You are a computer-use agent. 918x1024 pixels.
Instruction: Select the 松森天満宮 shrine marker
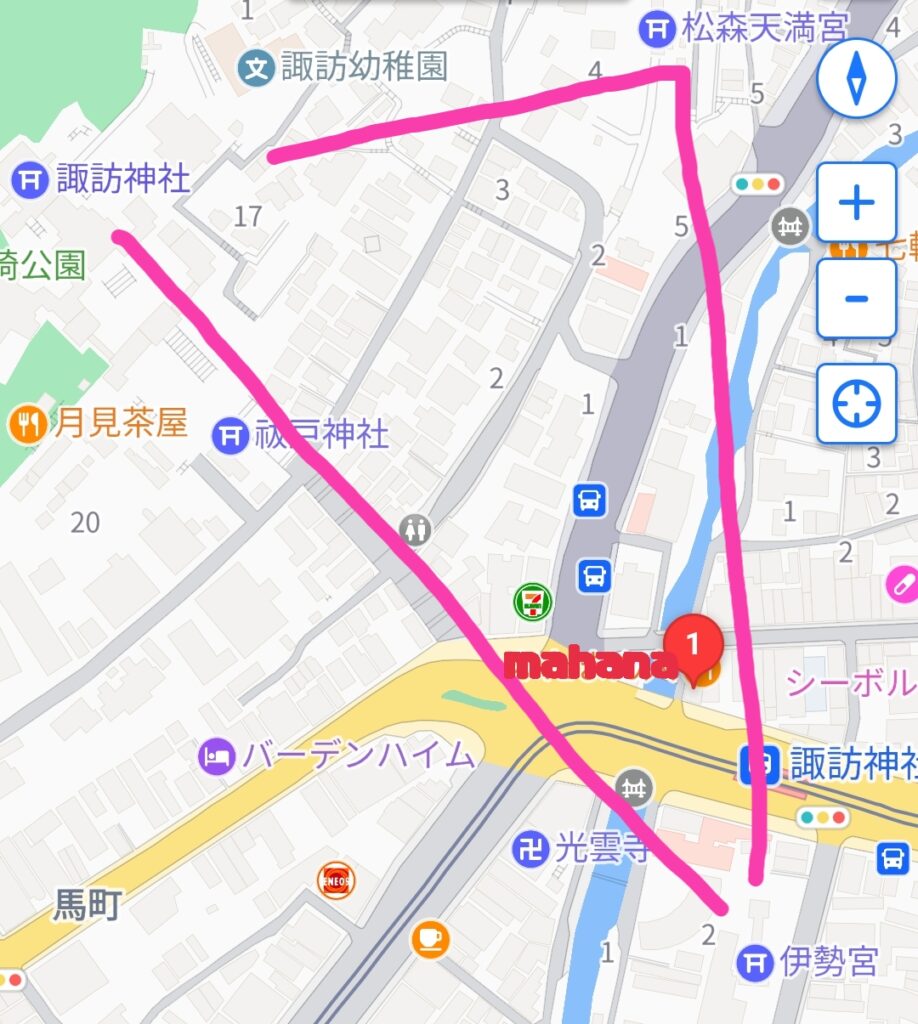pyautogui.click(x=657, y=28)
